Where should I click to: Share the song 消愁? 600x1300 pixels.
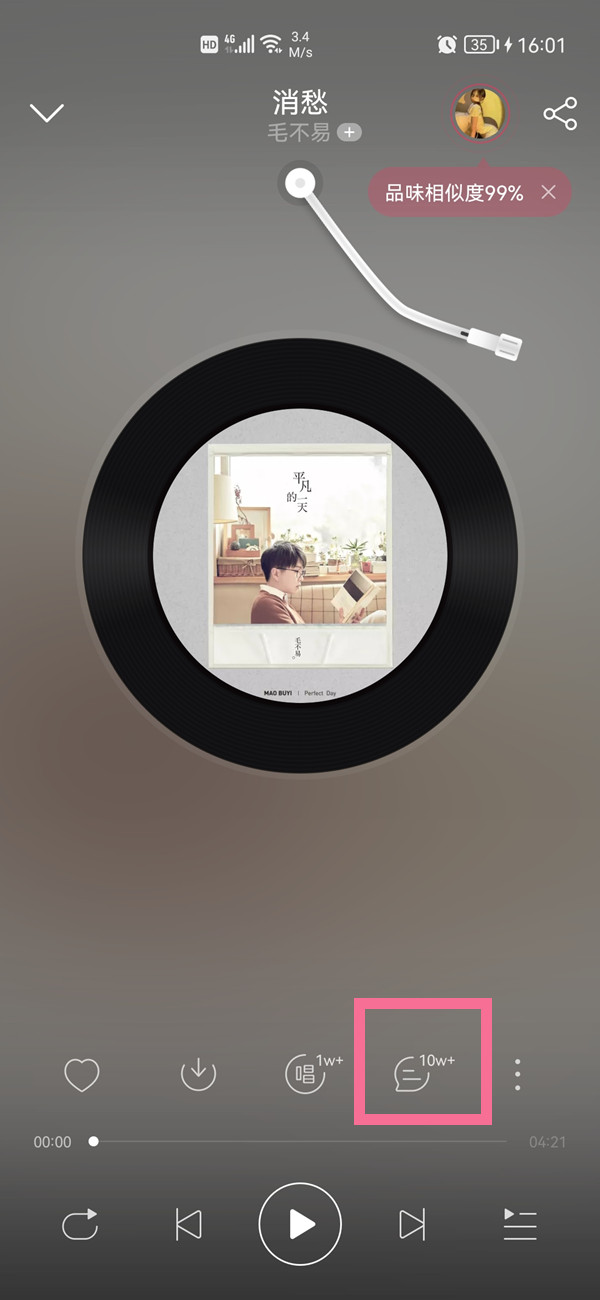[x=560, y=114]
